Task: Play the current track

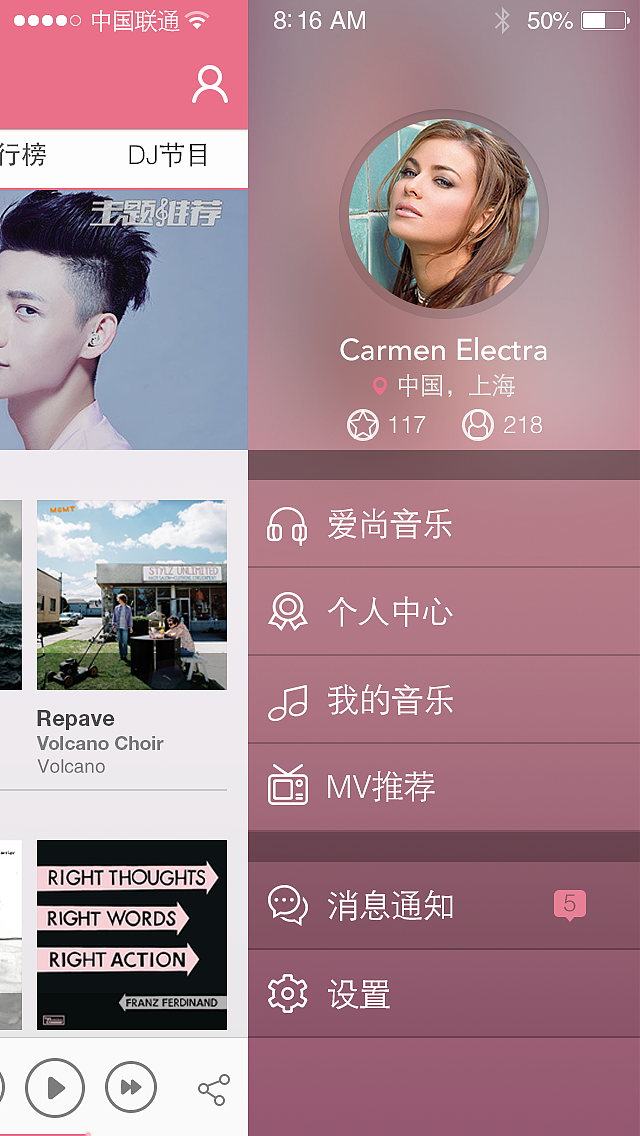Action: pos(55,1087)
